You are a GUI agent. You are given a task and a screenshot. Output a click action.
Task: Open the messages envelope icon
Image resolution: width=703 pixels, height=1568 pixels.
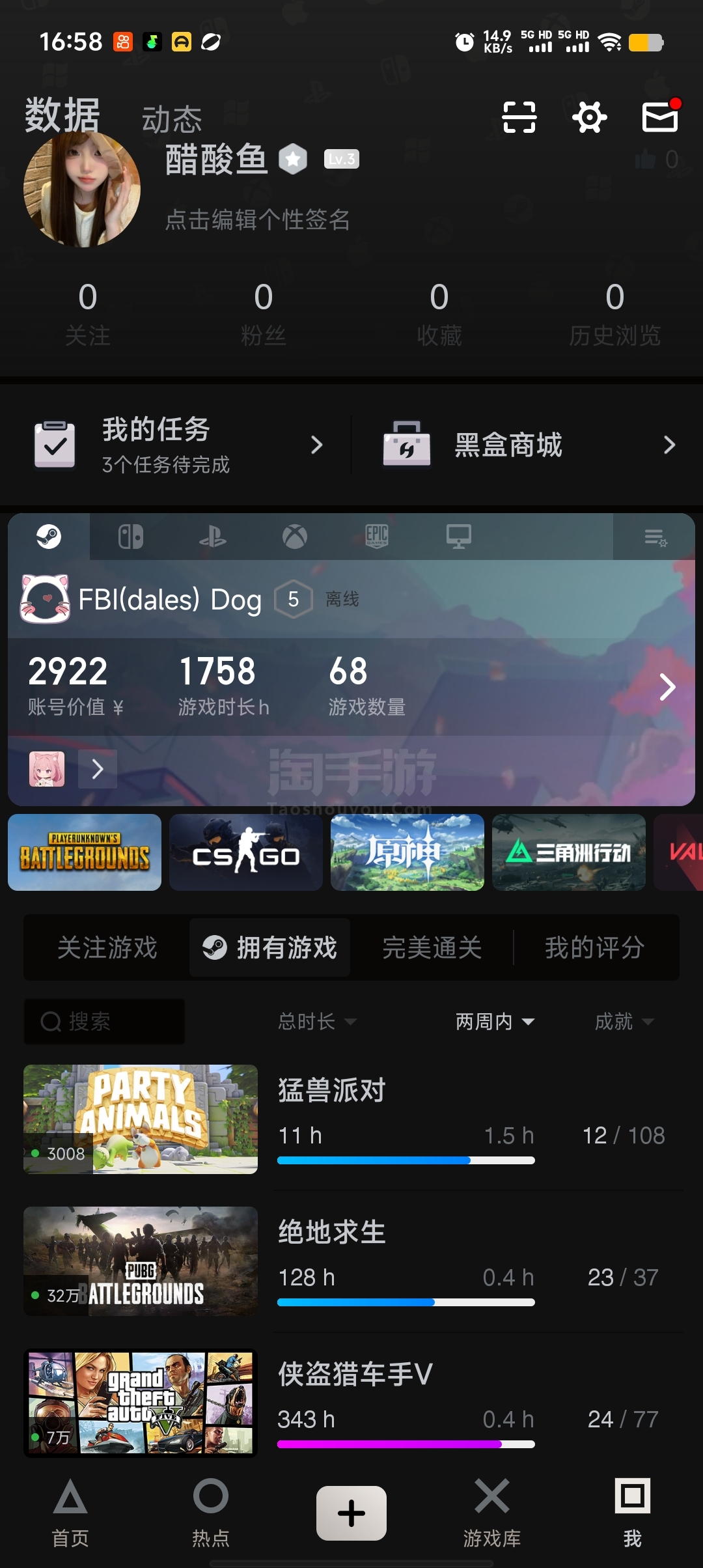tap(661, 116)
